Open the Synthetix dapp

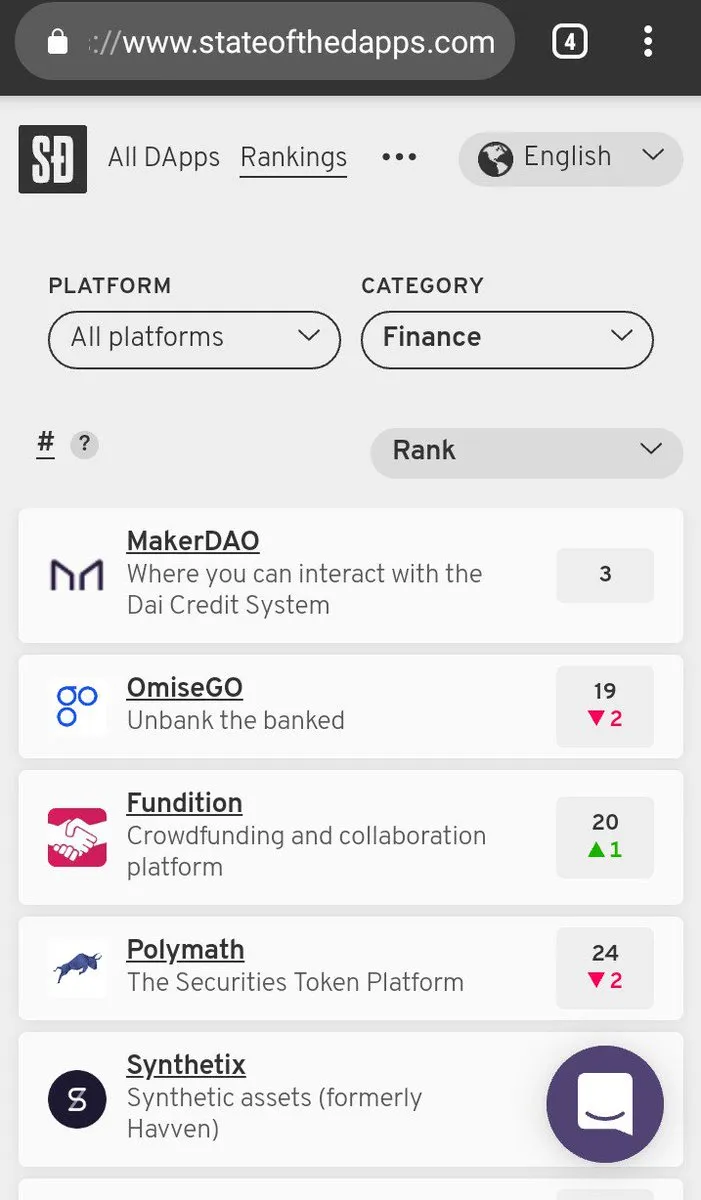pos(186,1065)
